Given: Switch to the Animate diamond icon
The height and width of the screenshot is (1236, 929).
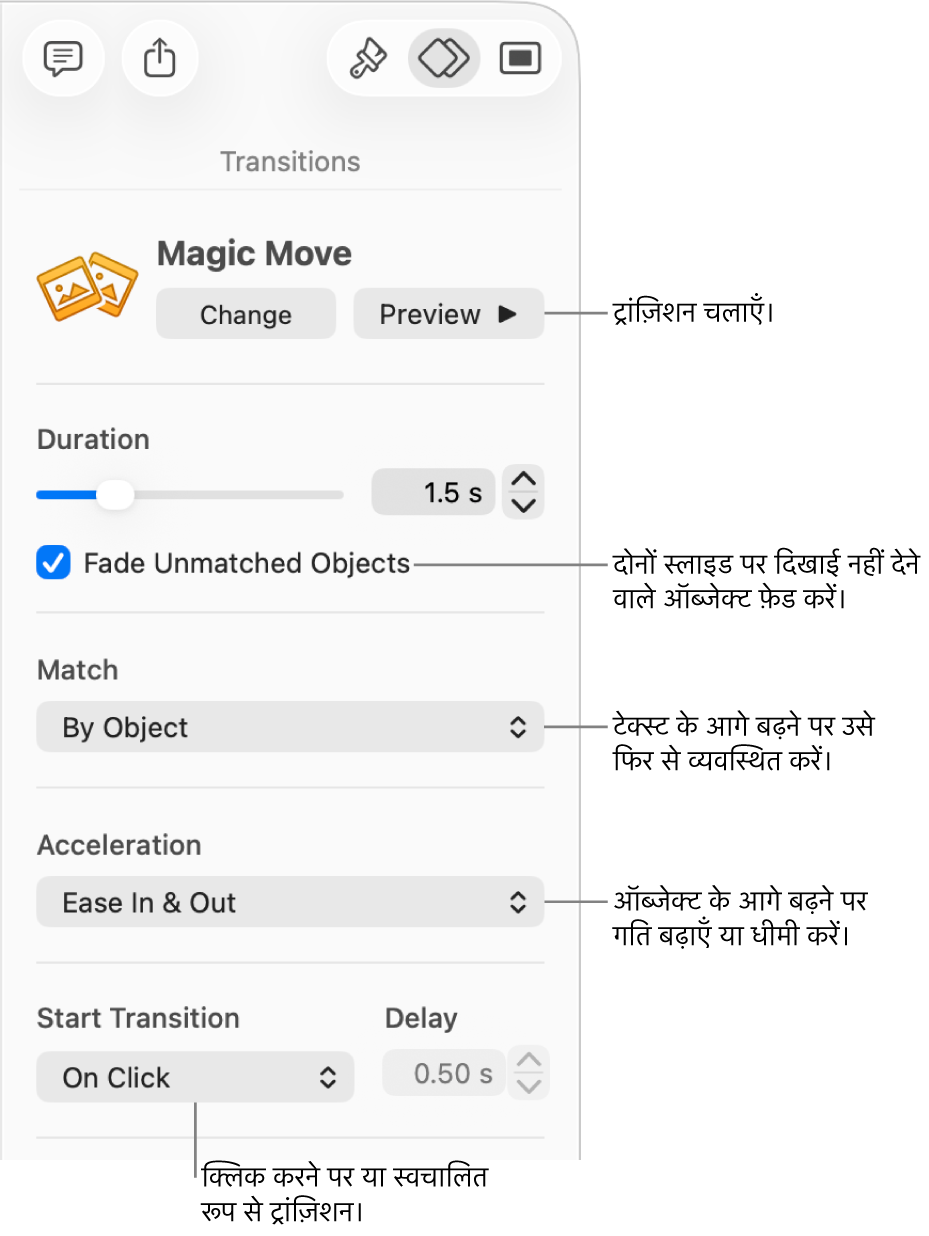Looking at the screenshot, I should tap(443, 58).
